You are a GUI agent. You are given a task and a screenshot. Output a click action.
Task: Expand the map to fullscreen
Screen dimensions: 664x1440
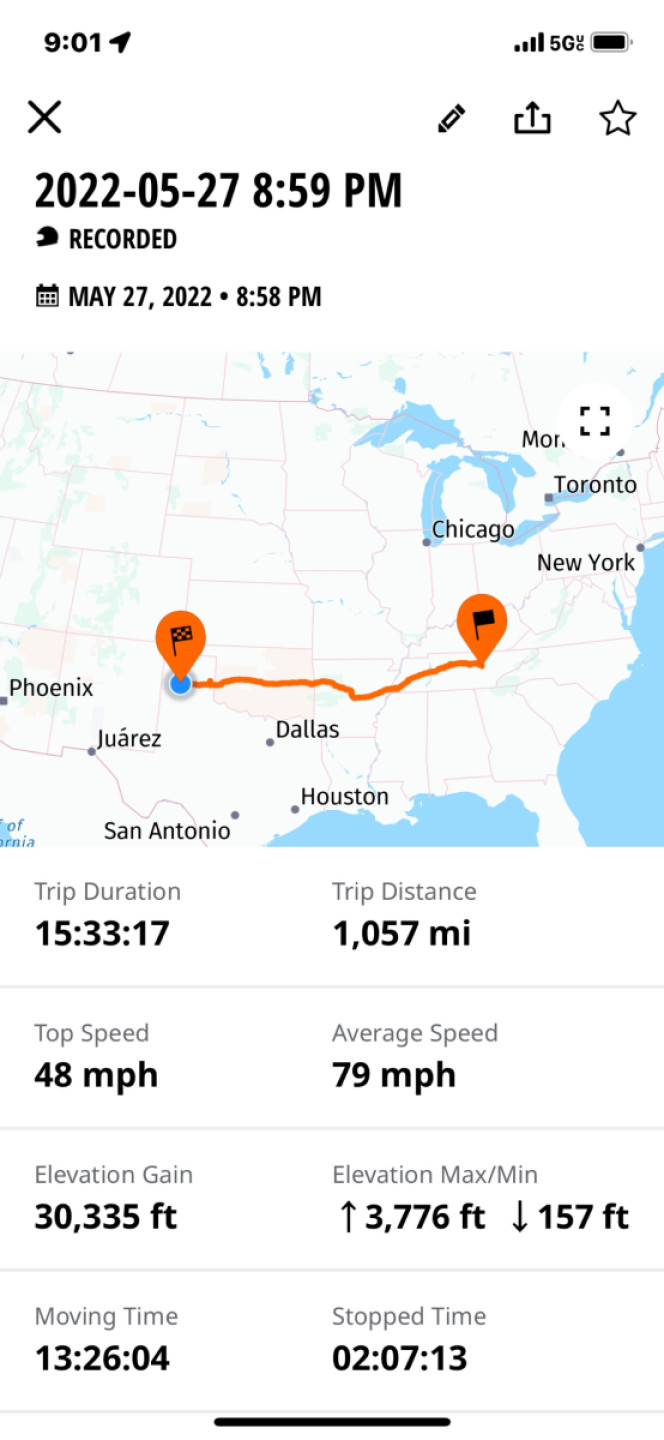(595, 420)
